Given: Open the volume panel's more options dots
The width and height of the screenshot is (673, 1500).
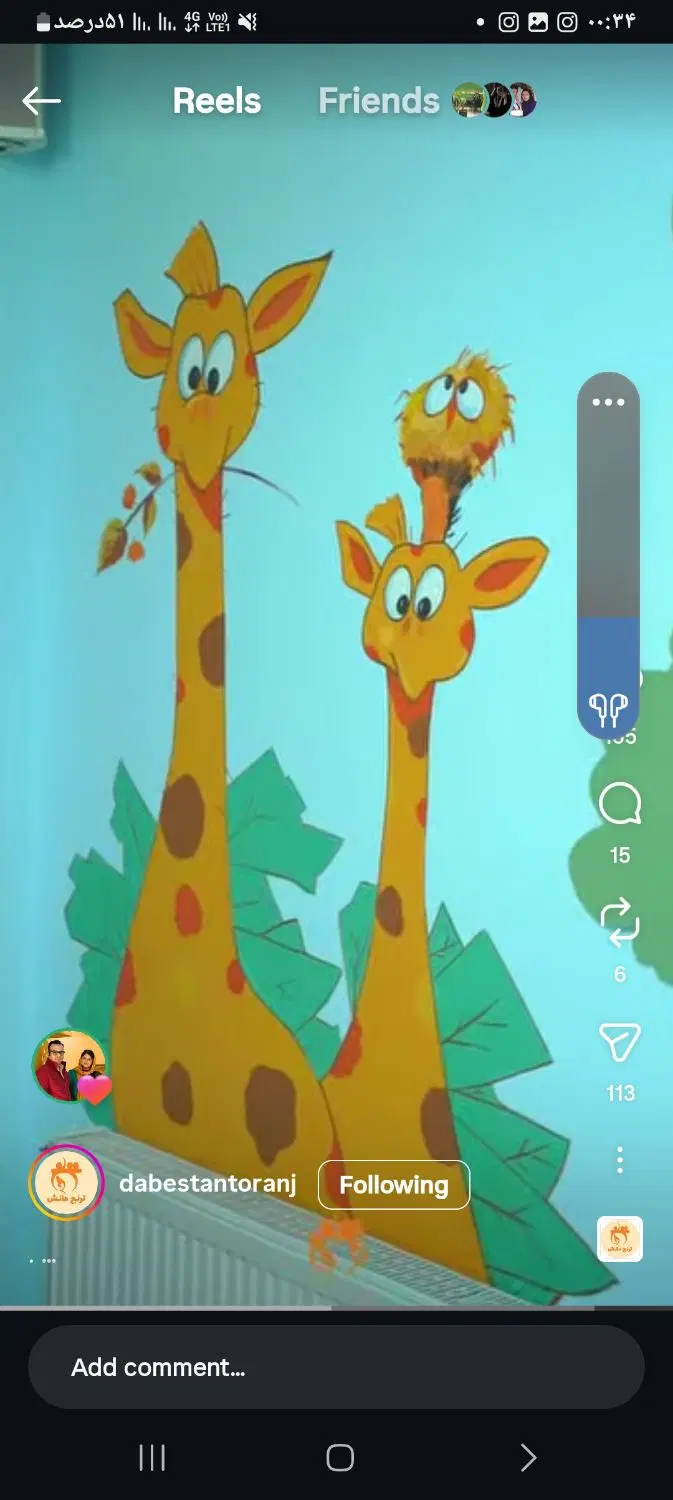Looking at the screenshot, I should (608, 402).
